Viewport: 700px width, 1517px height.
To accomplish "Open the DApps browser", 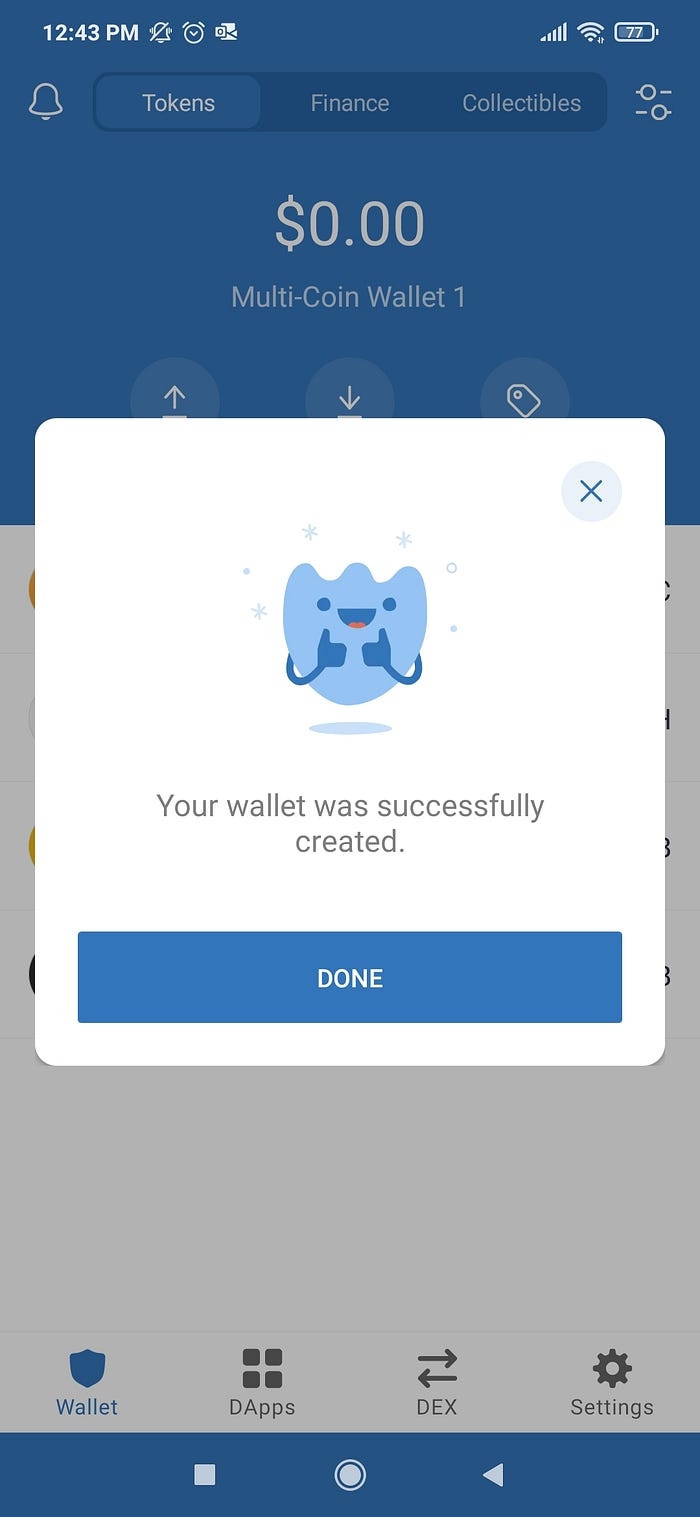I will pyautogui.click(x=262, y=1382).
